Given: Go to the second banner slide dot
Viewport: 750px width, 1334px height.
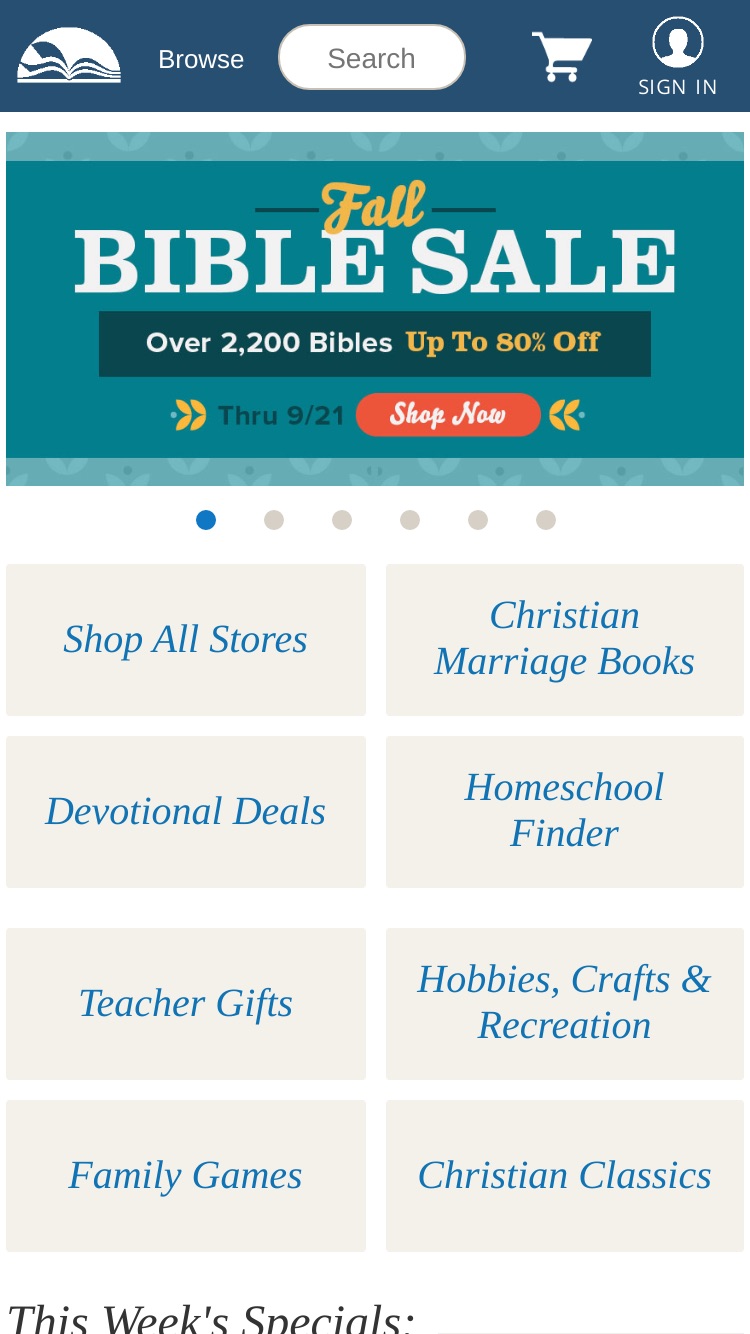Looking at the screenshot, I should [x=274, y=520].
